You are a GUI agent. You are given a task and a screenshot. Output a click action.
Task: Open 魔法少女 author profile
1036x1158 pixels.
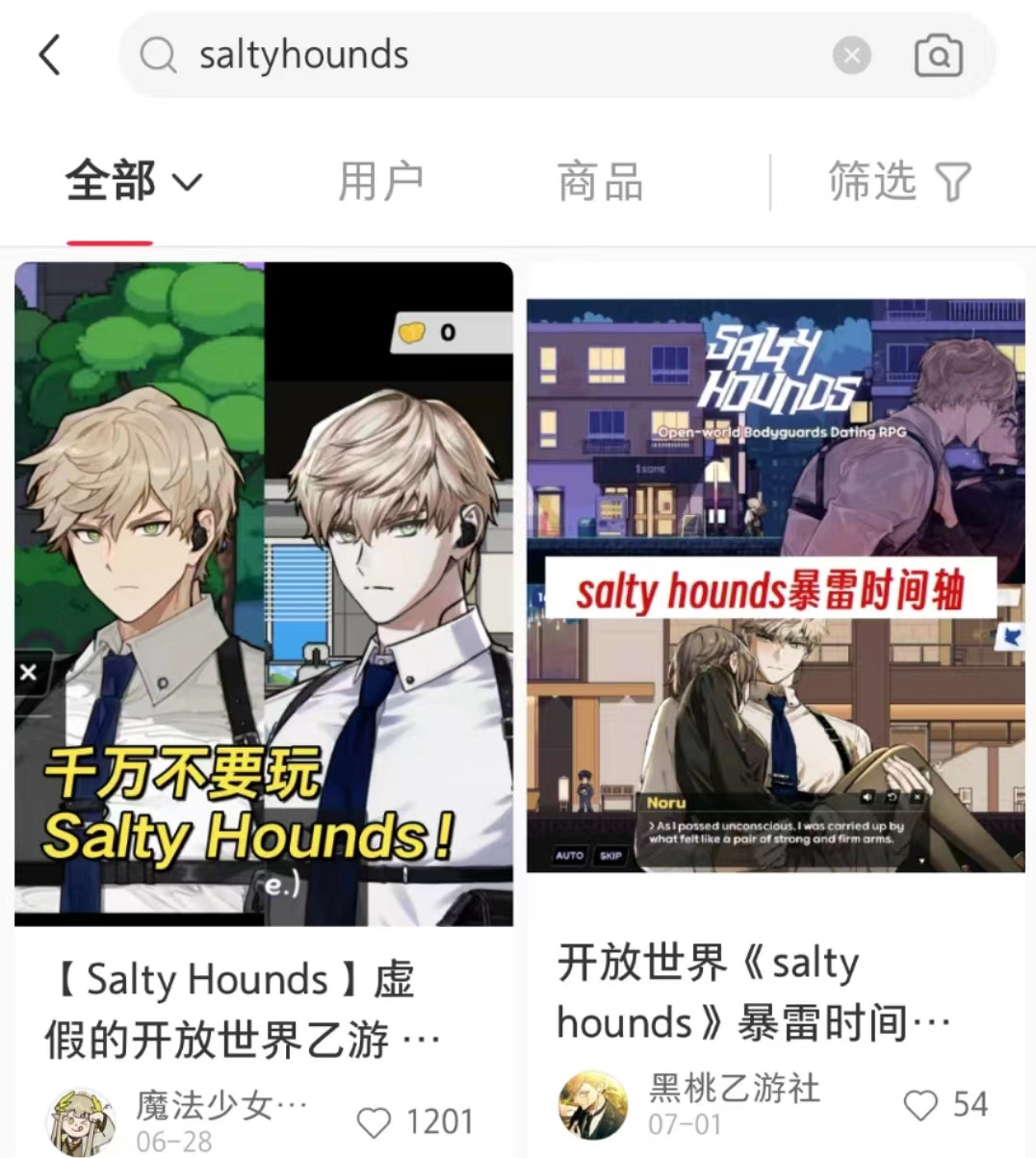click(x=82, y=1122)
